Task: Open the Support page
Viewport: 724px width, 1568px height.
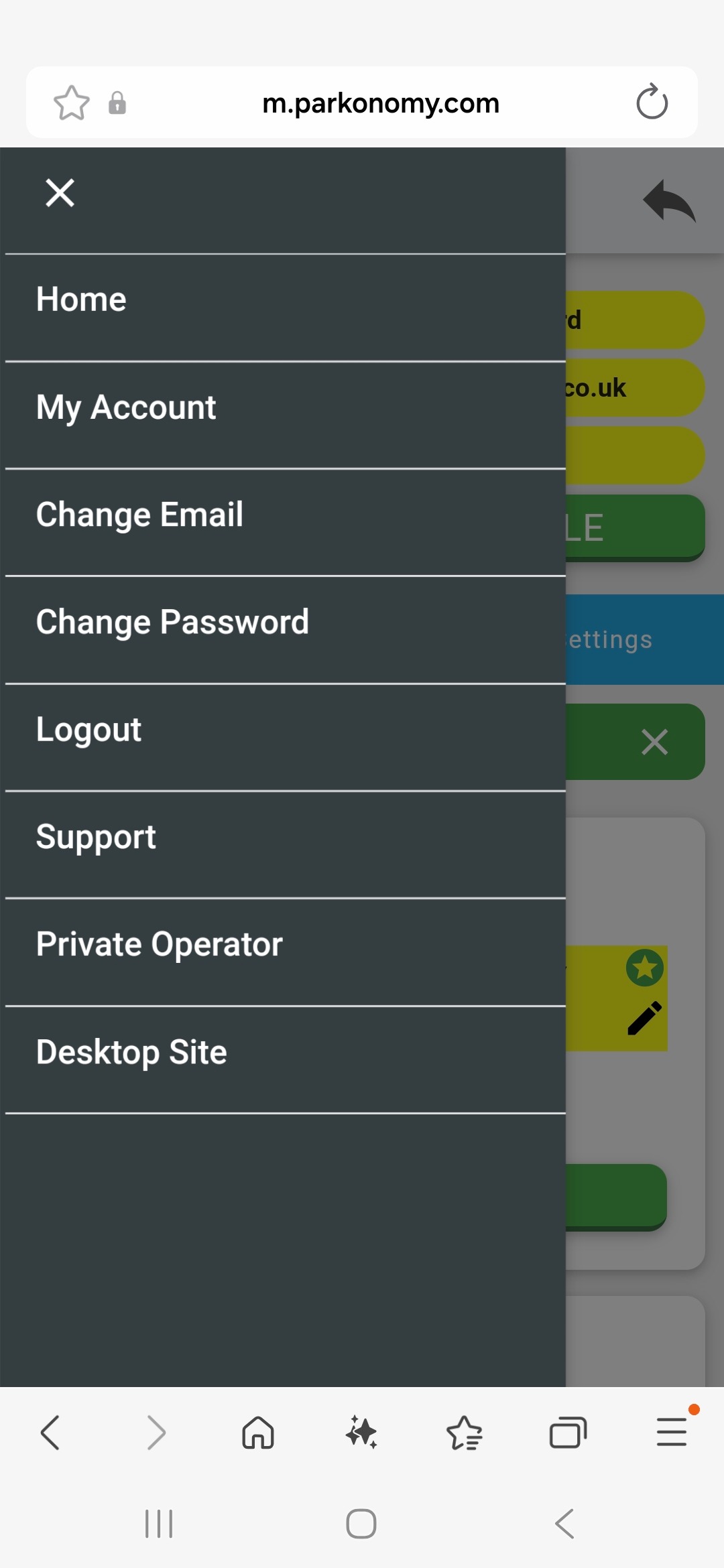Action: (96, 837)
